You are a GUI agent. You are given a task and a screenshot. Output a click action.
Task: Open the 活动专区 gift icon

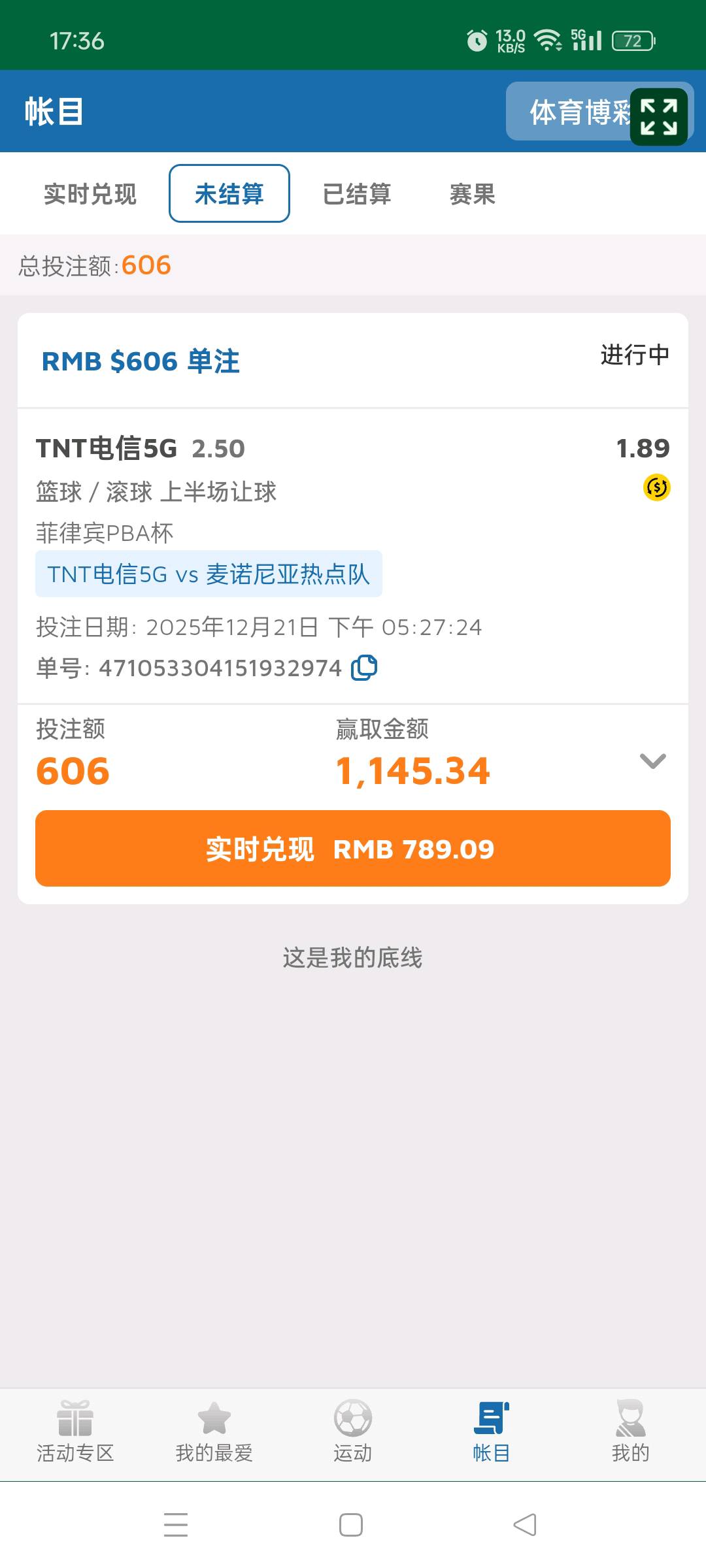76,1429
